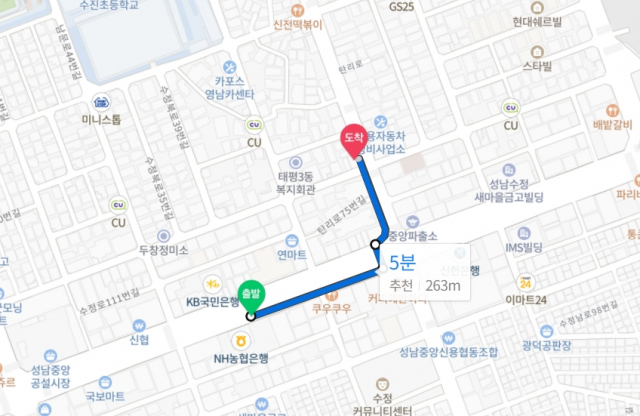Tap the red 도착 arrival marker
This screenshot has height=416, width=640.
pos(352,139)
